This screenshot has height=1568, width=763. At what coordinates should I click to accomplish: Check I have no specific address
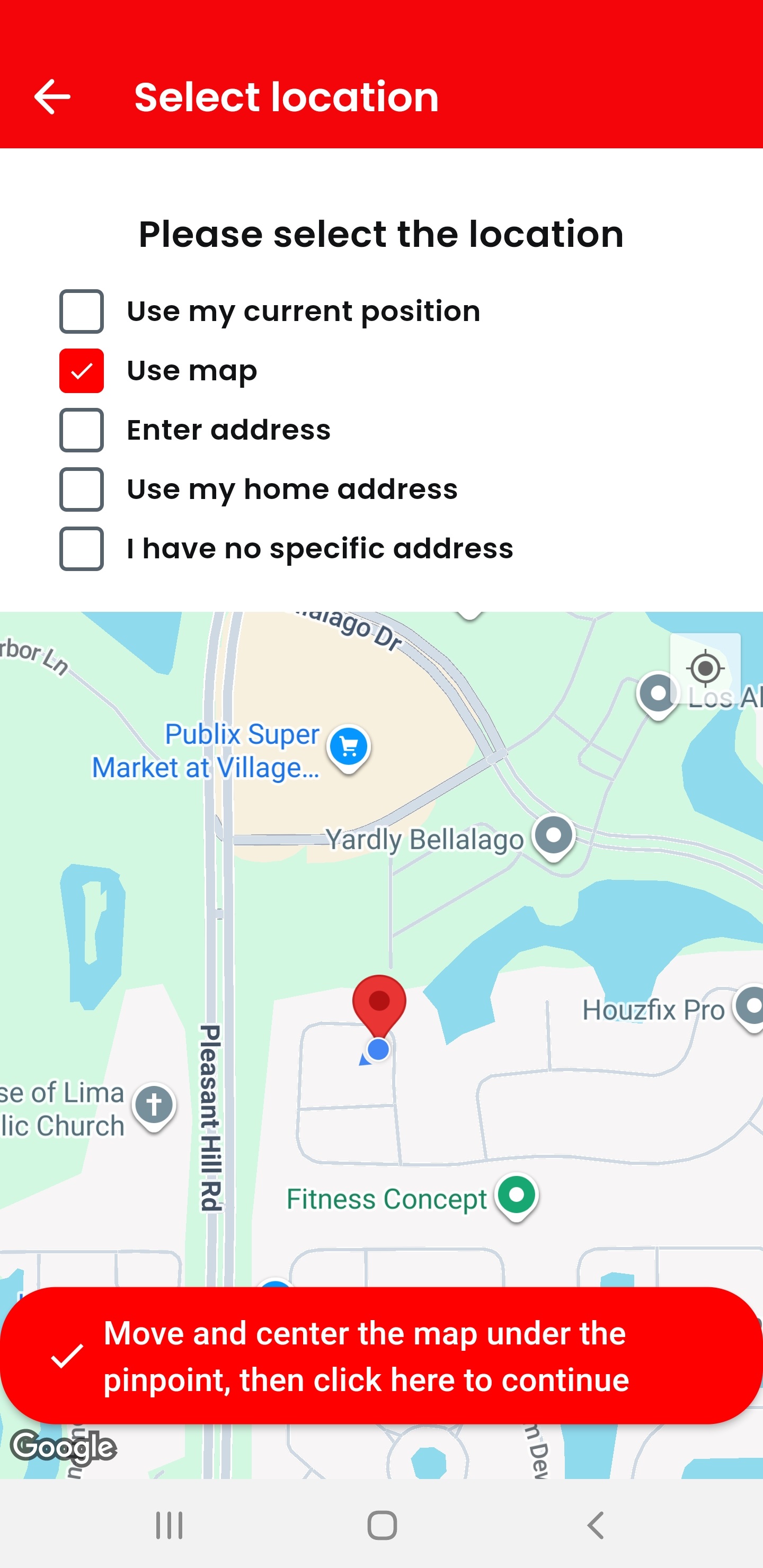tap(81, 548)
